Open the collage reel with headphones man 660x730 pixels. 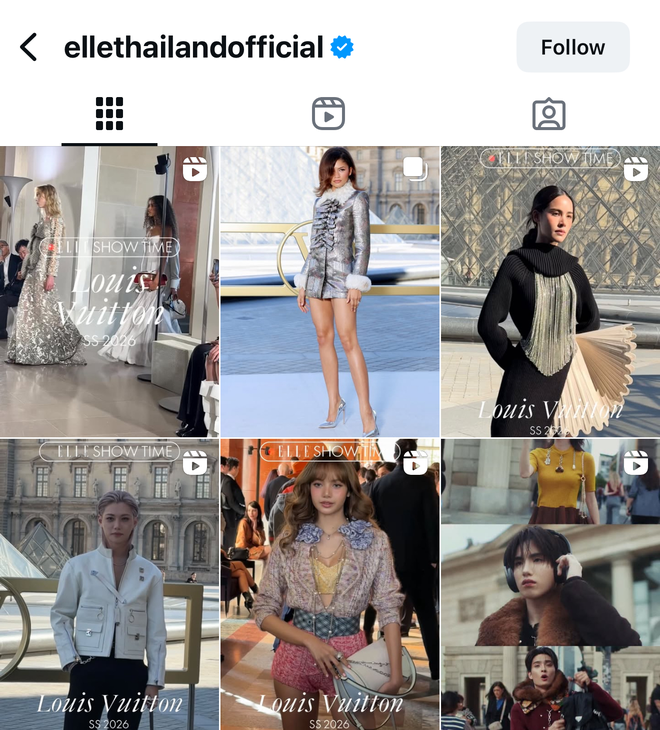point(550,585)
